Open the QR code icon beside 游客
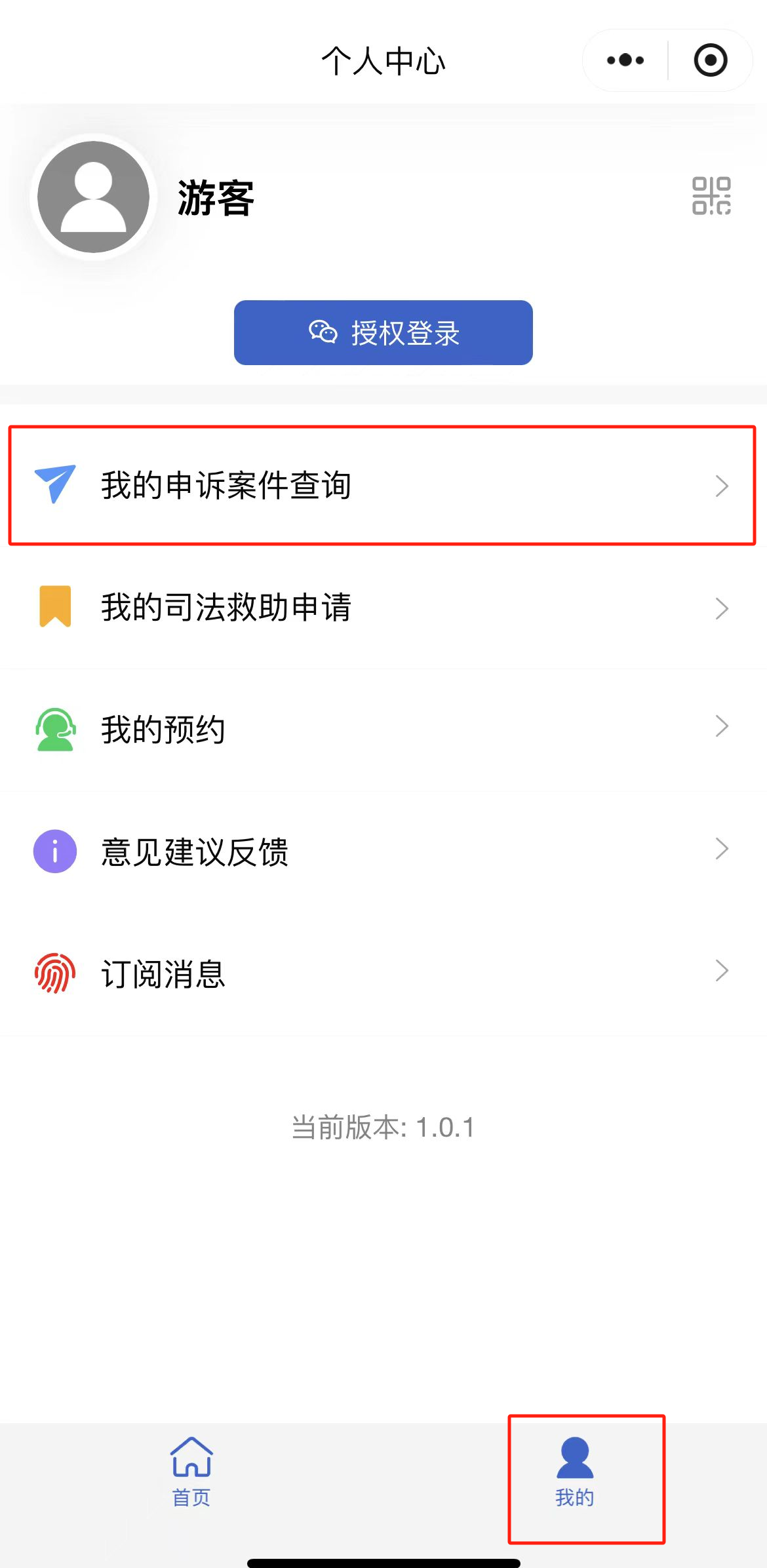 coord(711,195)
